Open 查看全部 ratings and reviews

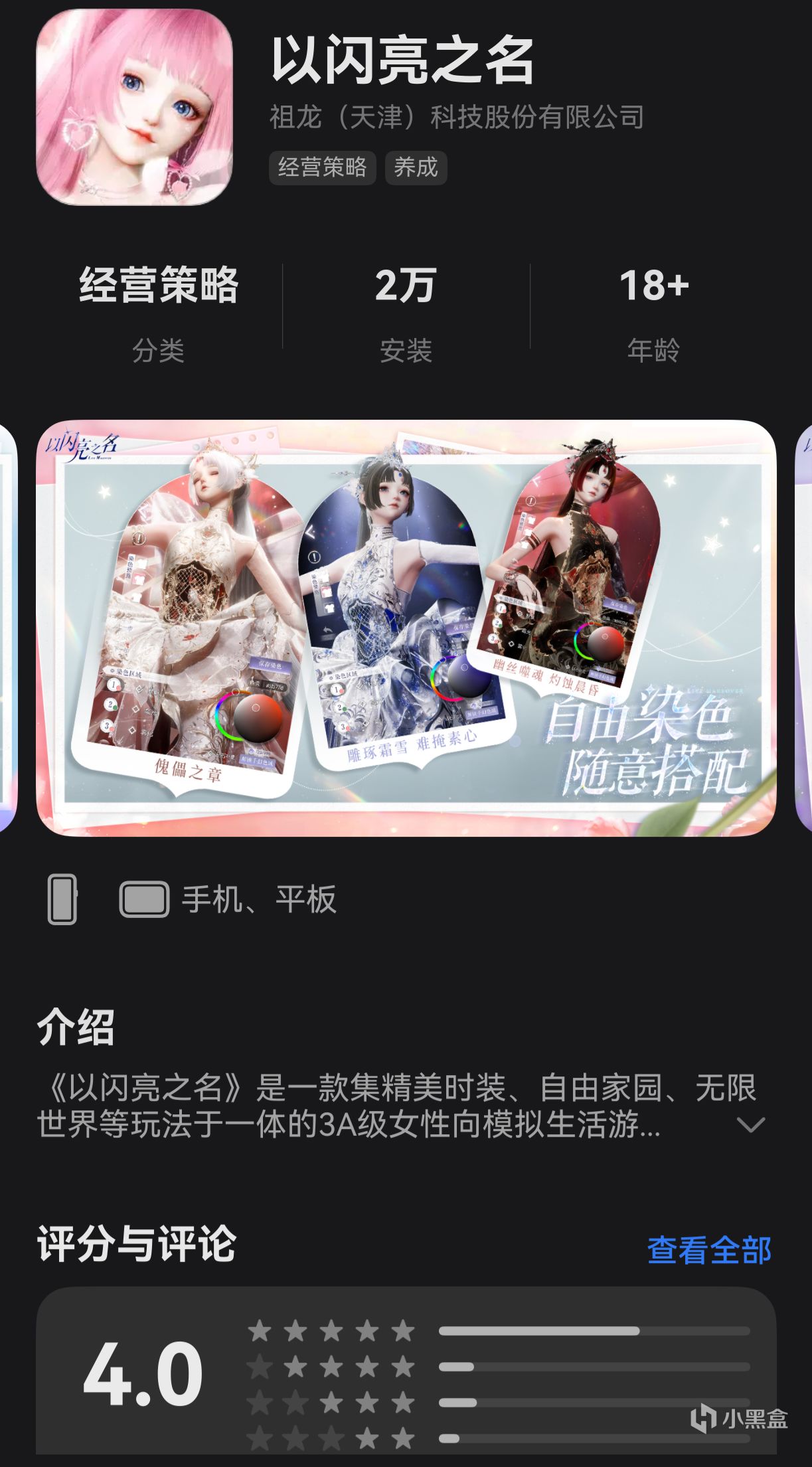[709, 1249]
